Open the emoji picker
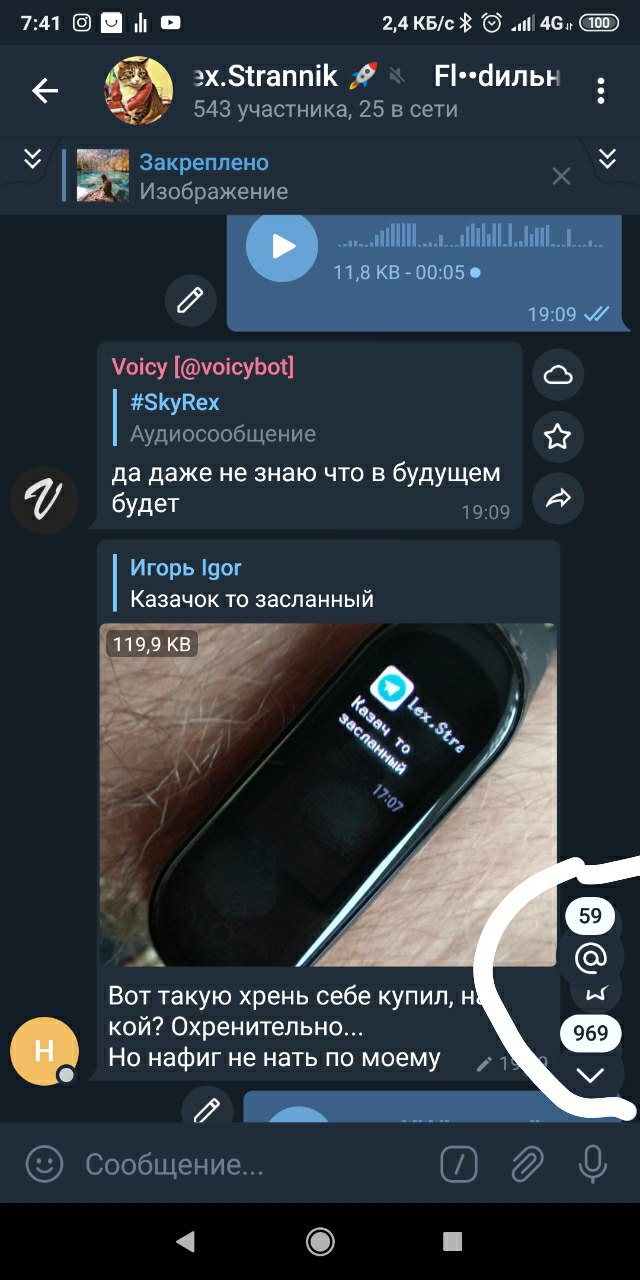This screenshot has width=640, height=1280. pos(44,1164)
